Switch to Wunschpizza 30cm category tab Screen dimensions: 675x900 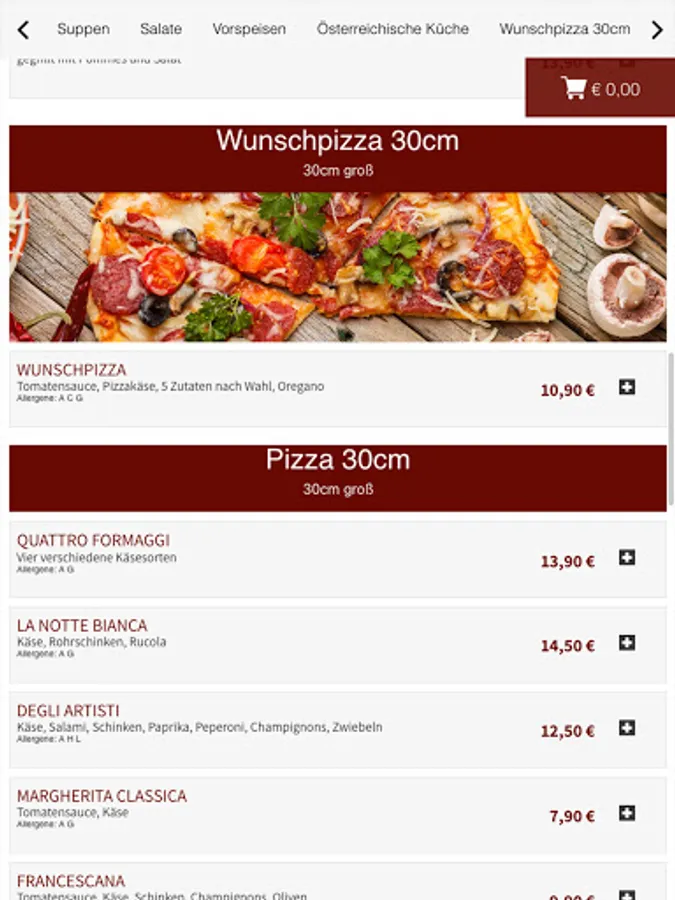(x=565, y=29)
